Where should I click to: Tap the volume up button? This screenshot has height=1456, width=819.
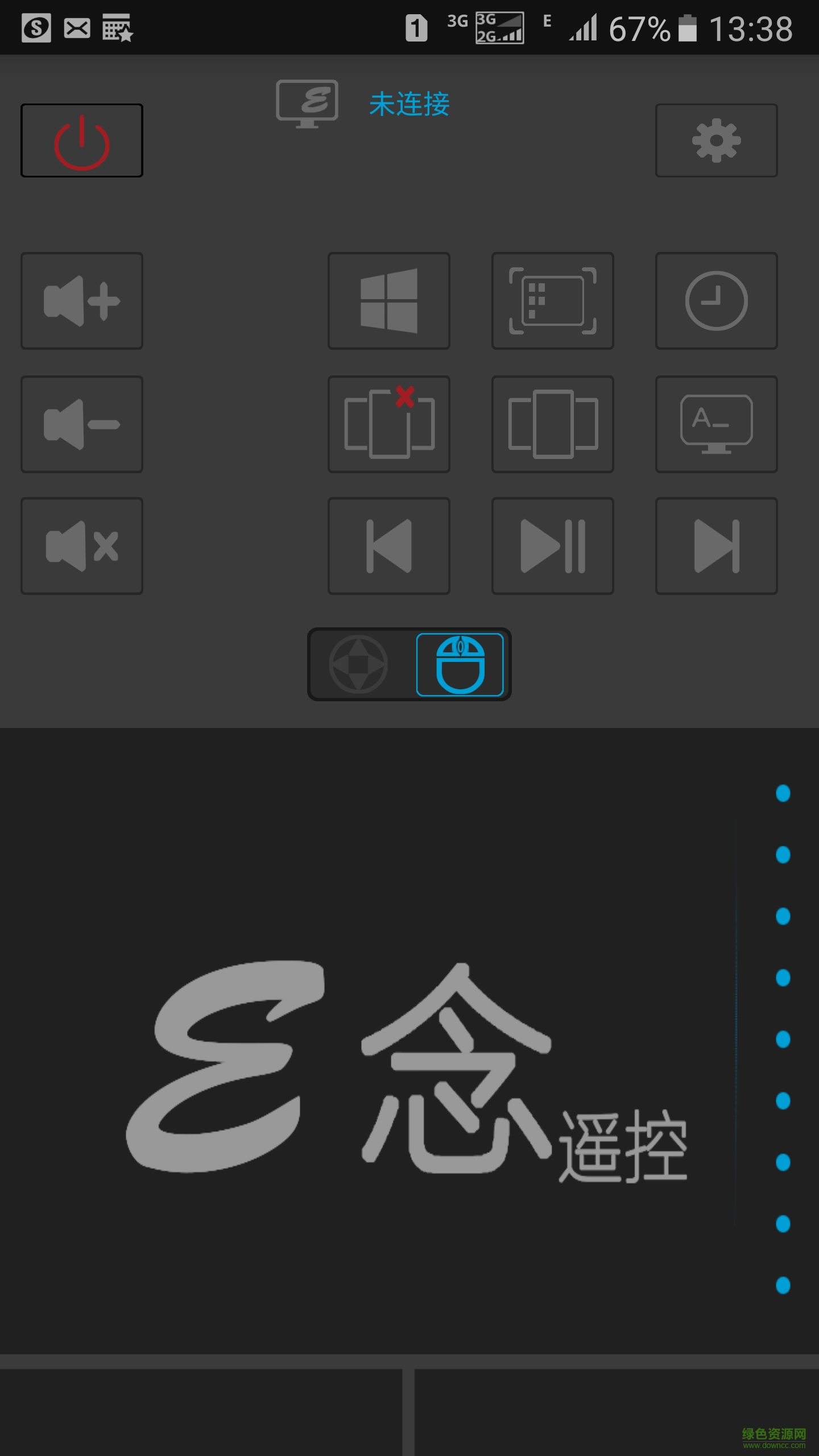(x=82, y=301)
